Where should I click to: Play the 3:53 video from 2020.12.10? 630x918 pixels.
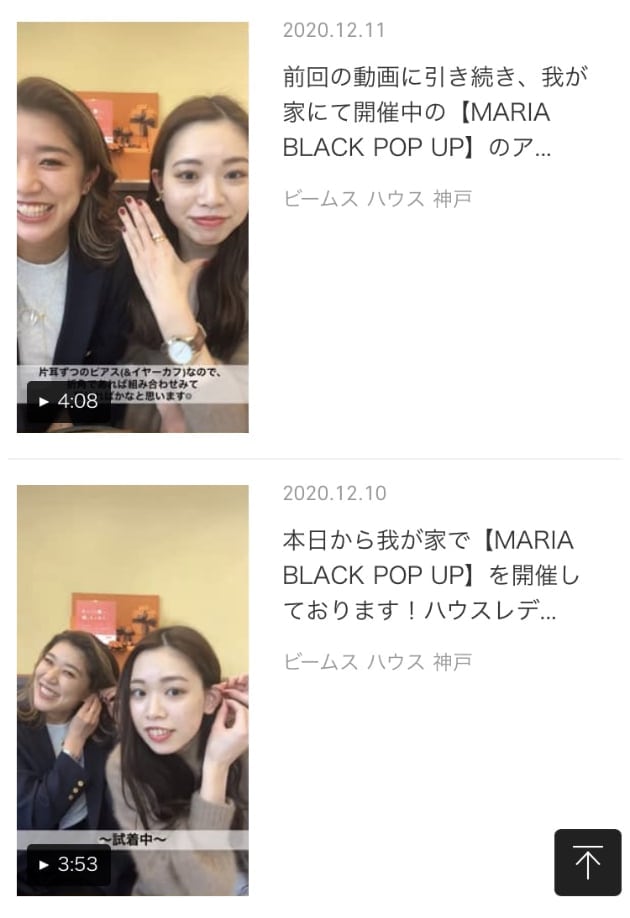[x=133, y=690]
